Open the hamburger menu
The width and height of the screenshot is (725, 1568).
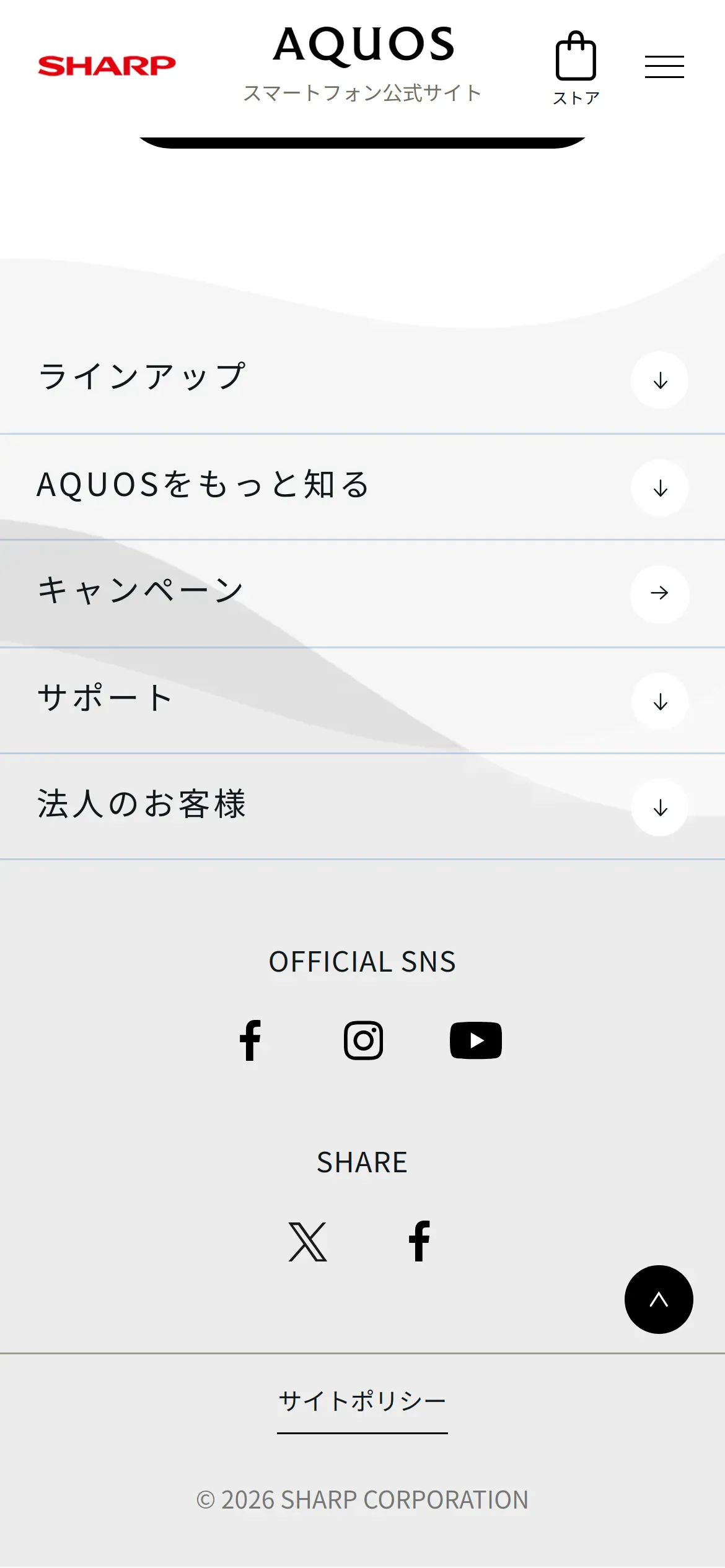click(664, 66)
